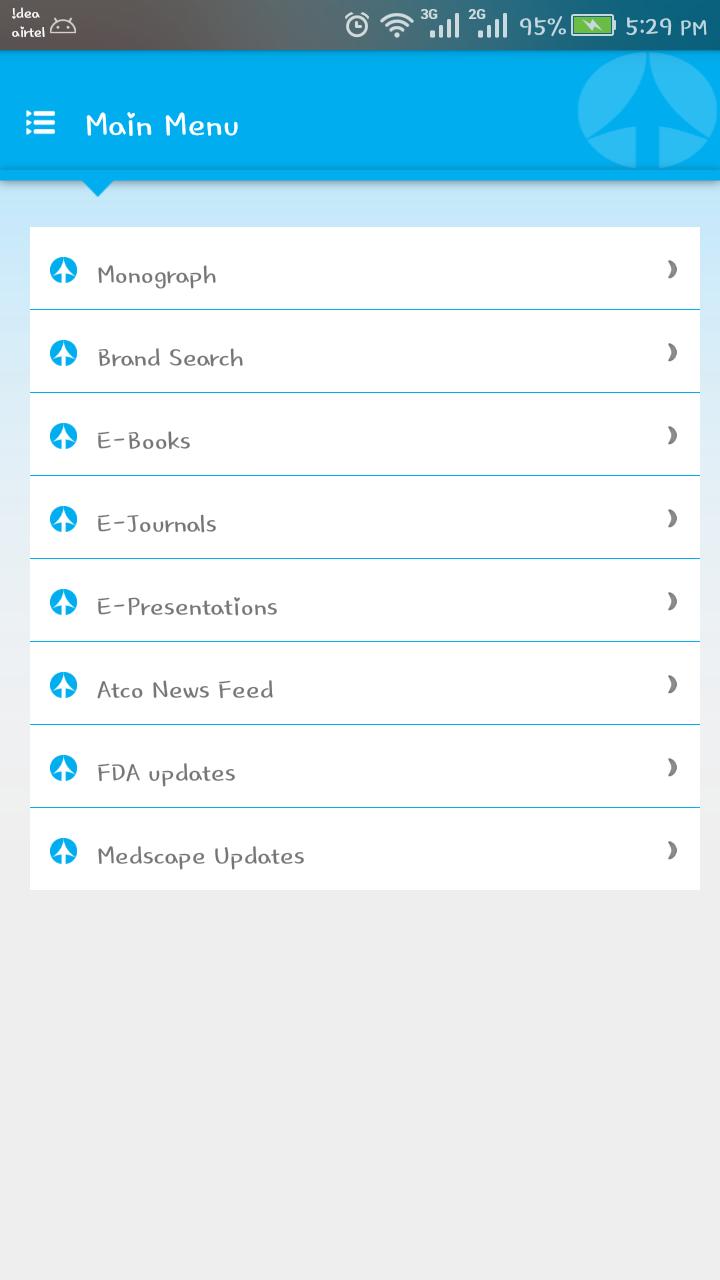Check FDA updates
The height and width of the screenshot is (1280, 720).
point(364,767)
